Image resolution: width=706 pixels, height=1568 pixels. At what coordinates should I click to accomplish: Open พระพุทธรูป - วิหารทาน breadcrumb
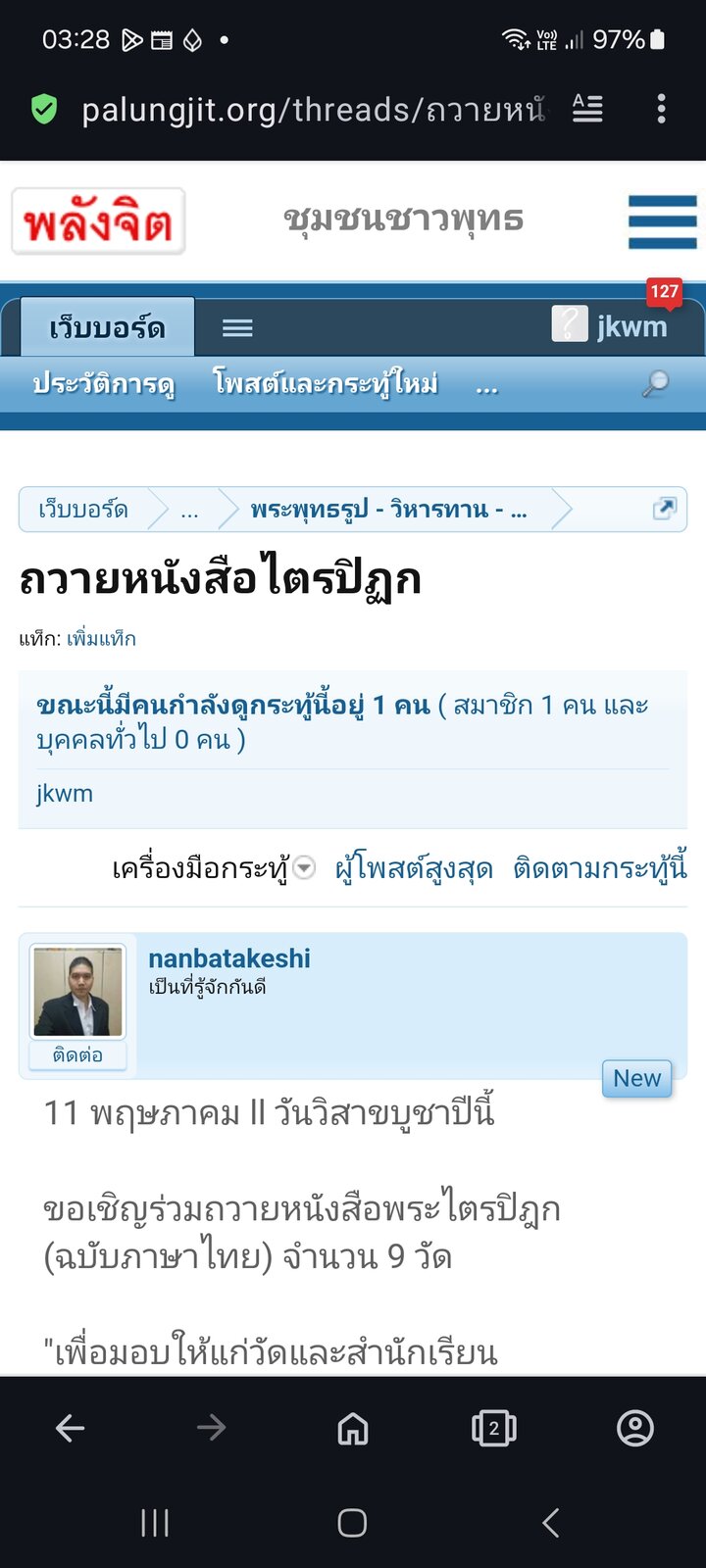point(388,510)
